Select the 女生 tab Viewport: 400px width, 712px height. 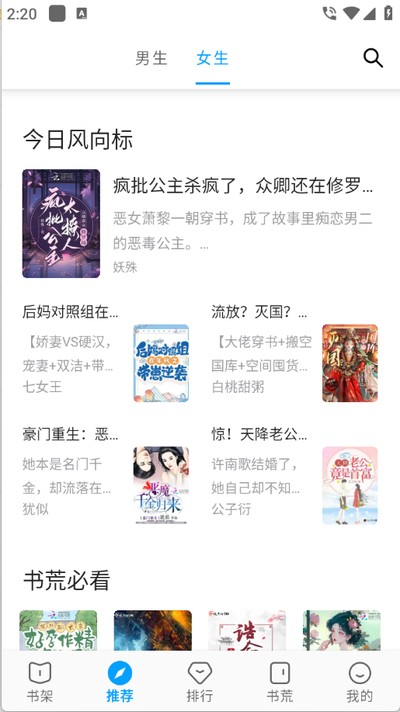(212, 58)
